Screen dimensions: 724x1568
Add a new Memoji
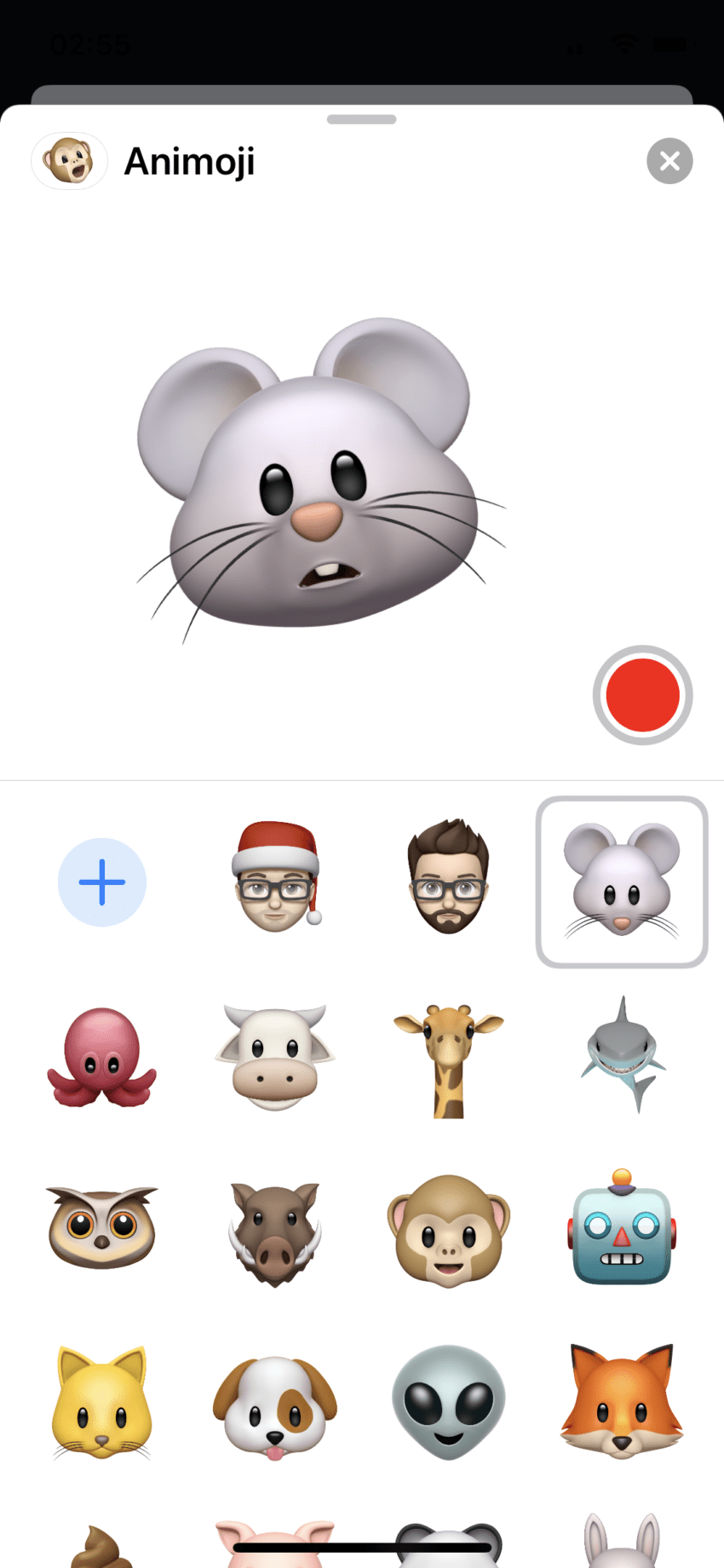(102, 882)
